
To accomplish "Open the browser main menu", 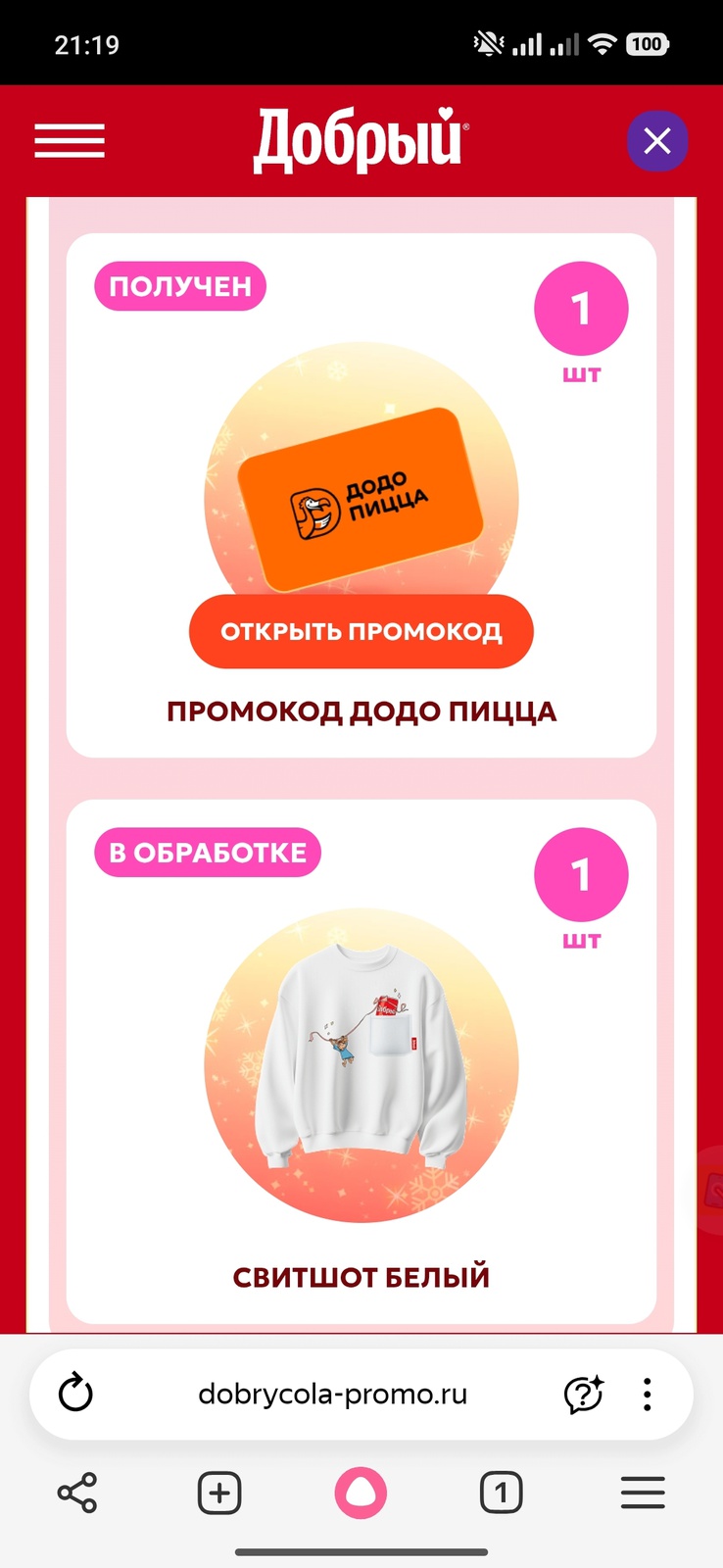I will [x=643, y=1493].
